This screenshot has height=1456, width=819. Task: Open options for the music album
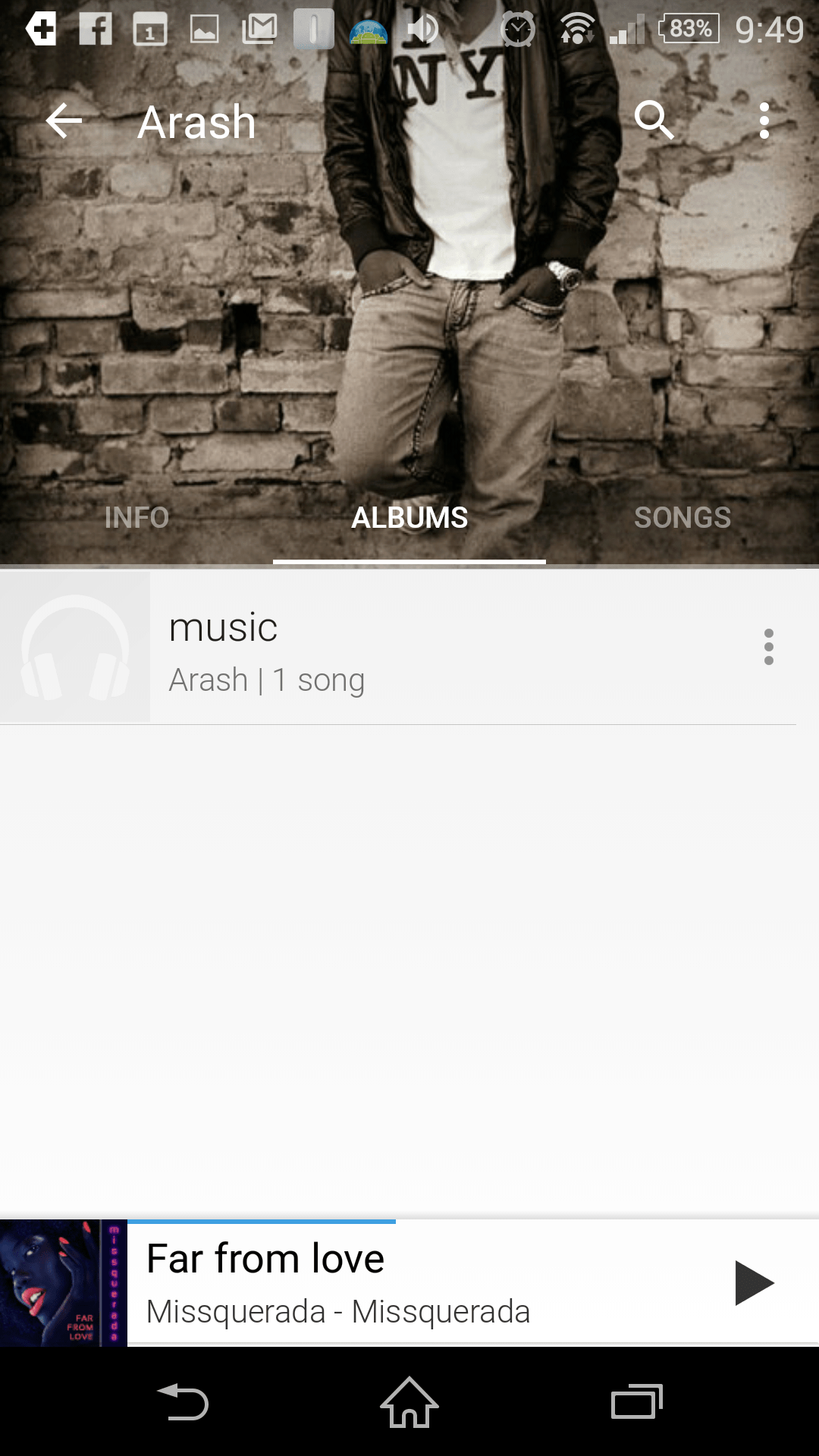pyautogui.click(x=769, y=647)
